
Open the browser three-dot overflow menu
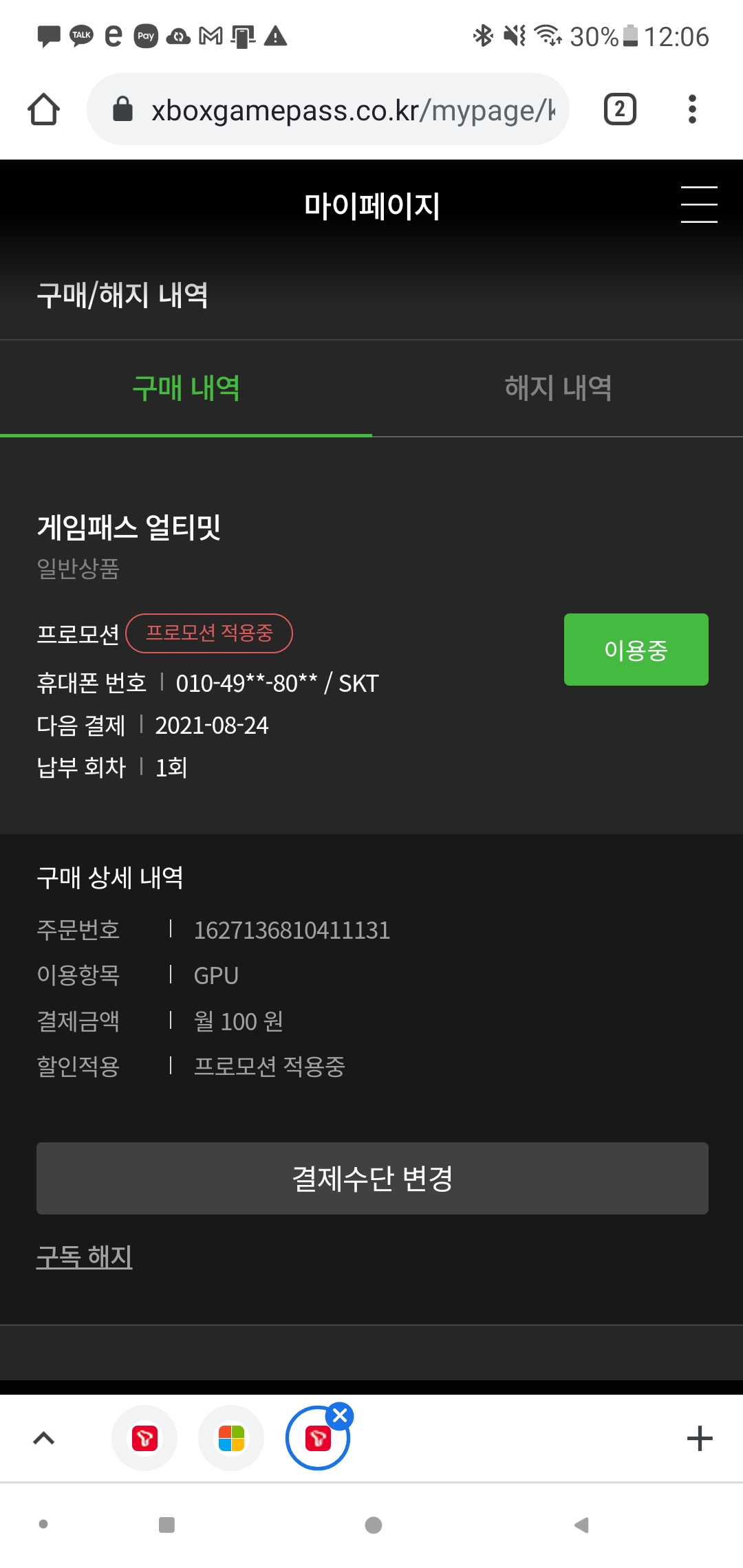click(692, 109)
